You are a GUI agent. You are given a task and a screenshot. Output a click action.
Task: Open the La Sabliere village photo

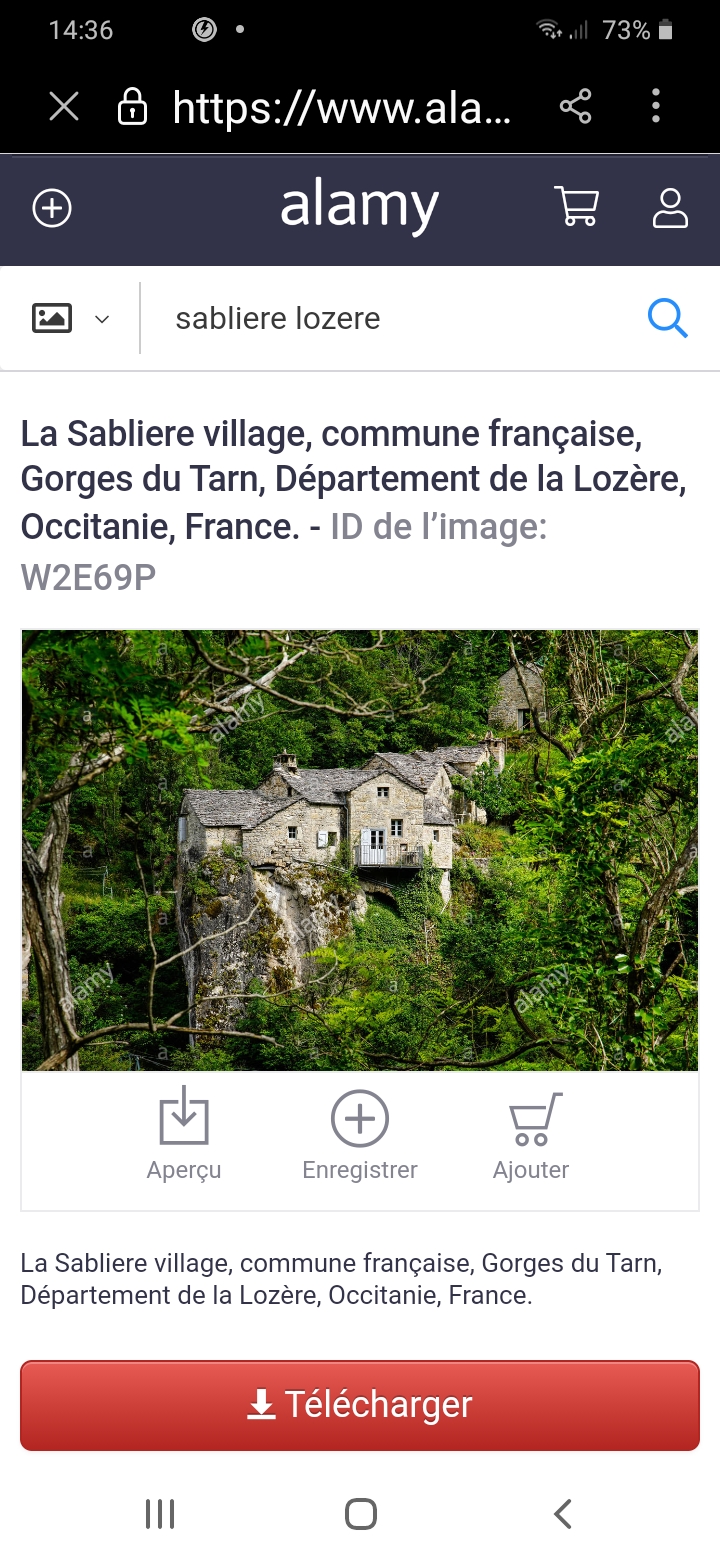coord(360,850)
